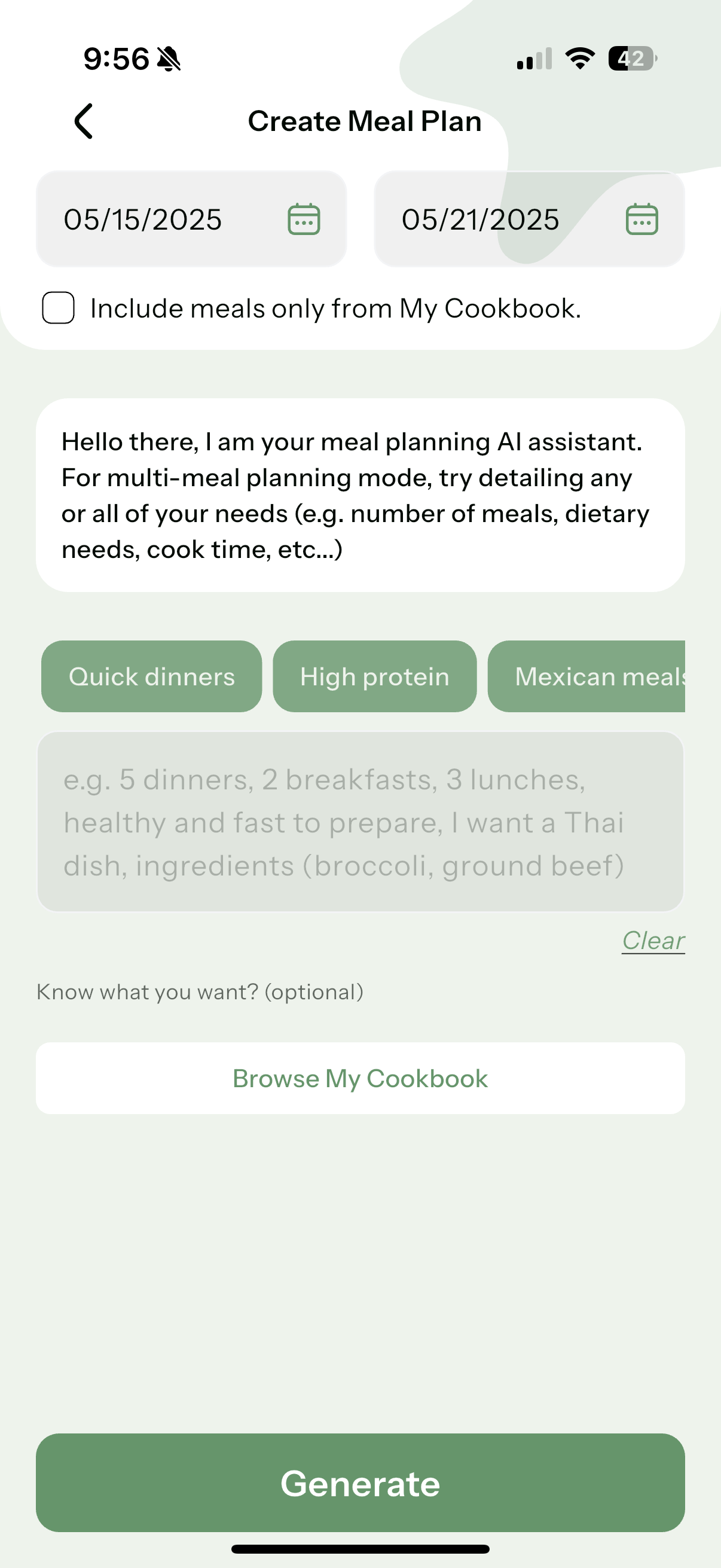Select the Quick dinners suggestion chip

pos(151,676)
